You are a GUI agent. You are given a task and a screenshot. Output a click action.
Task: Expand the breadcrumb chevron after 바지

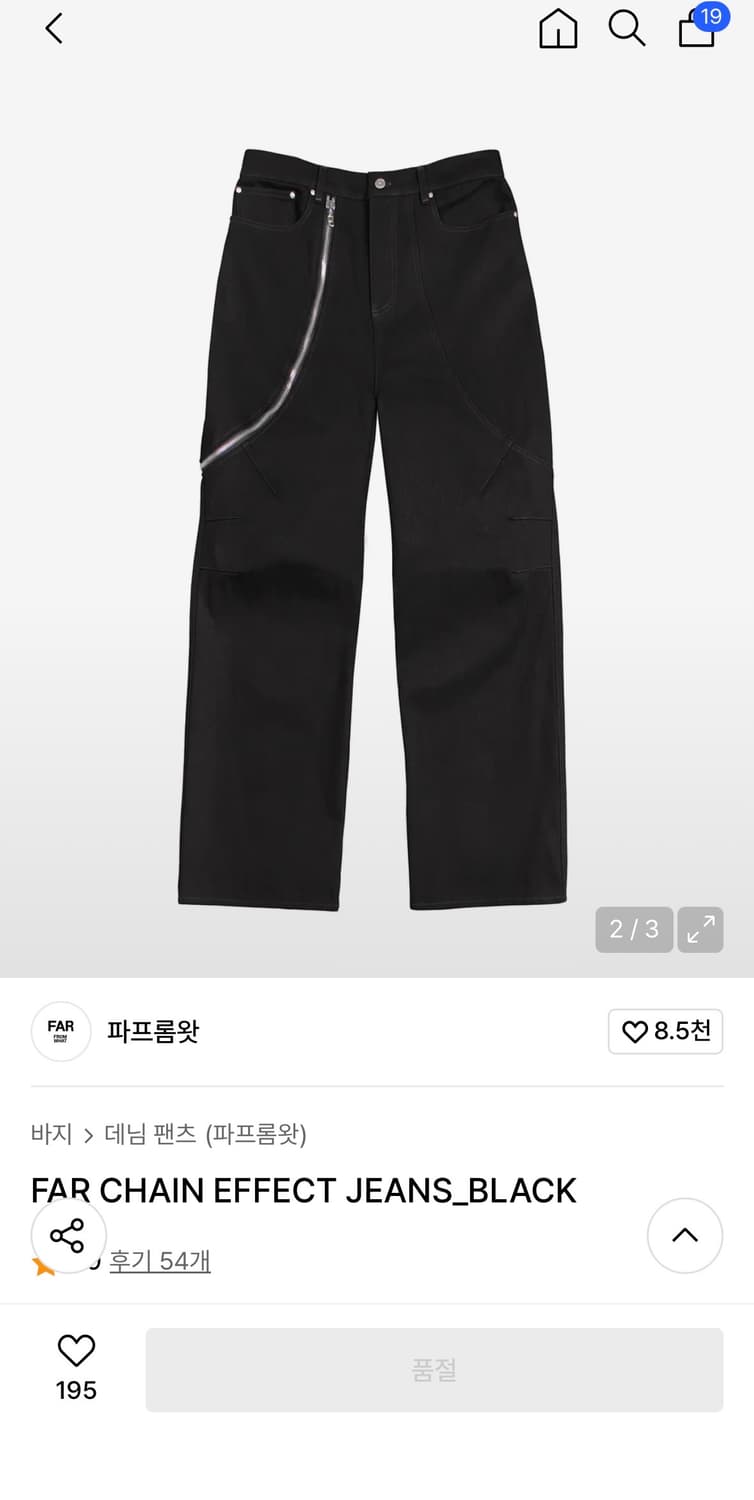(90, 1133)
